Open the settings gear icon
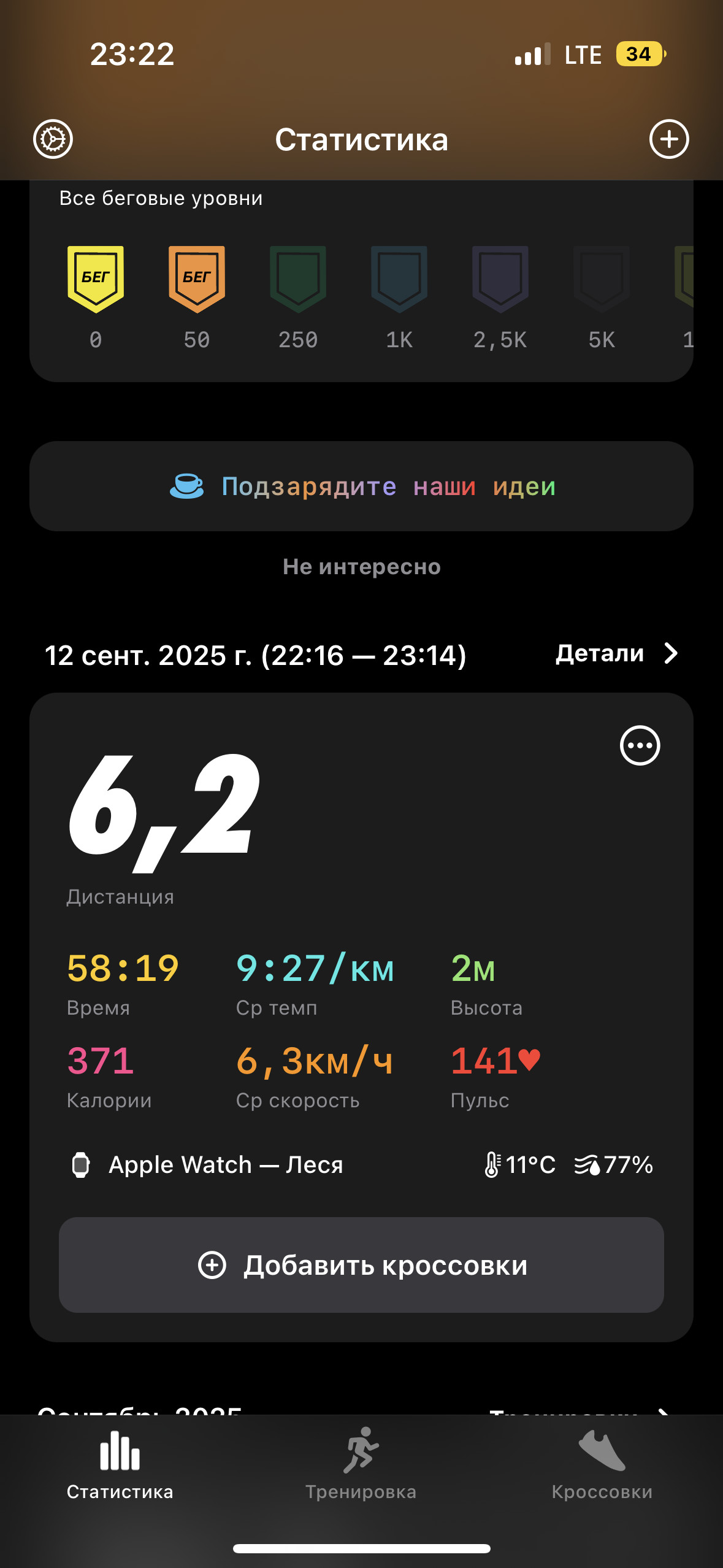This screenshot has width=723, height=1568. 53,139
